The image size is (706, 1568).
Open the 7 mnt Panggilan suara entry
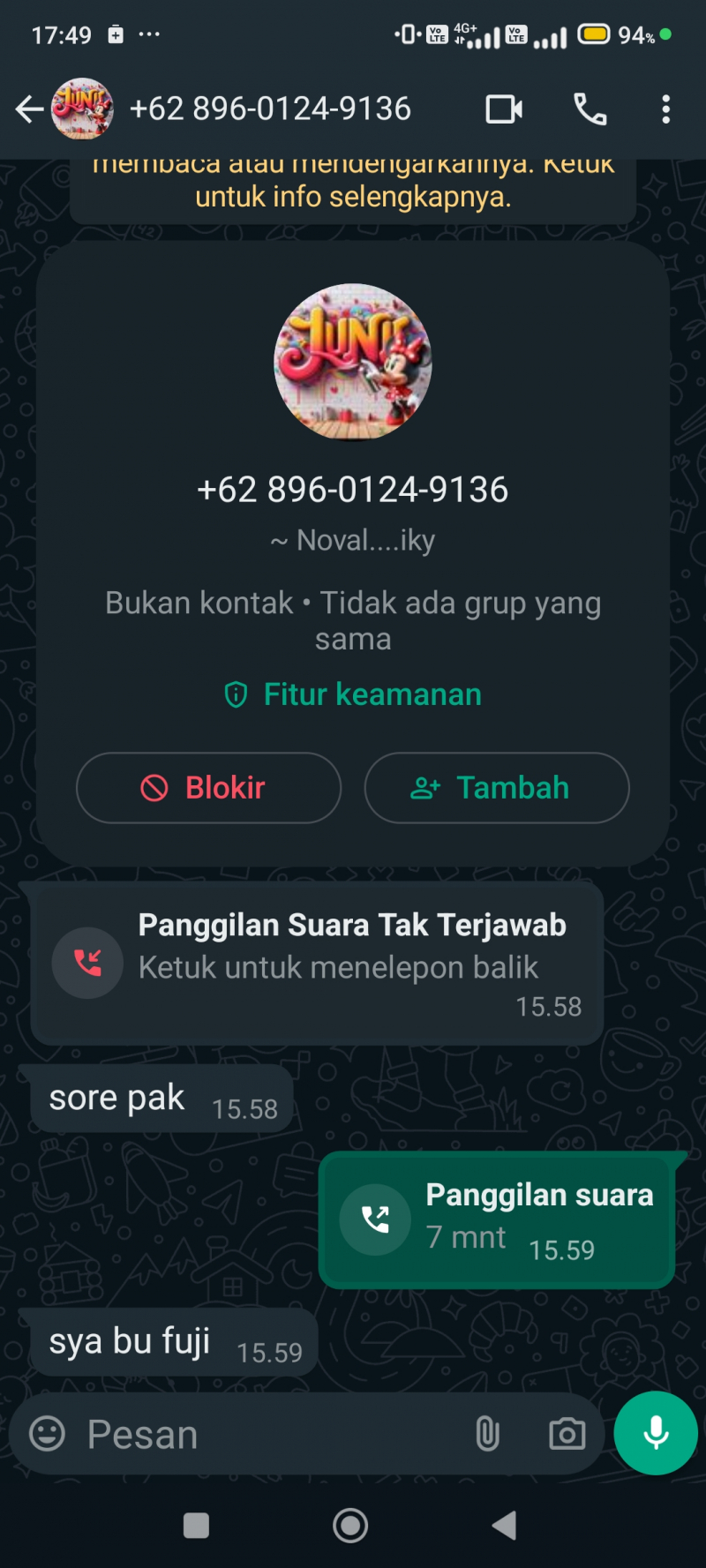click(497, 1219)
